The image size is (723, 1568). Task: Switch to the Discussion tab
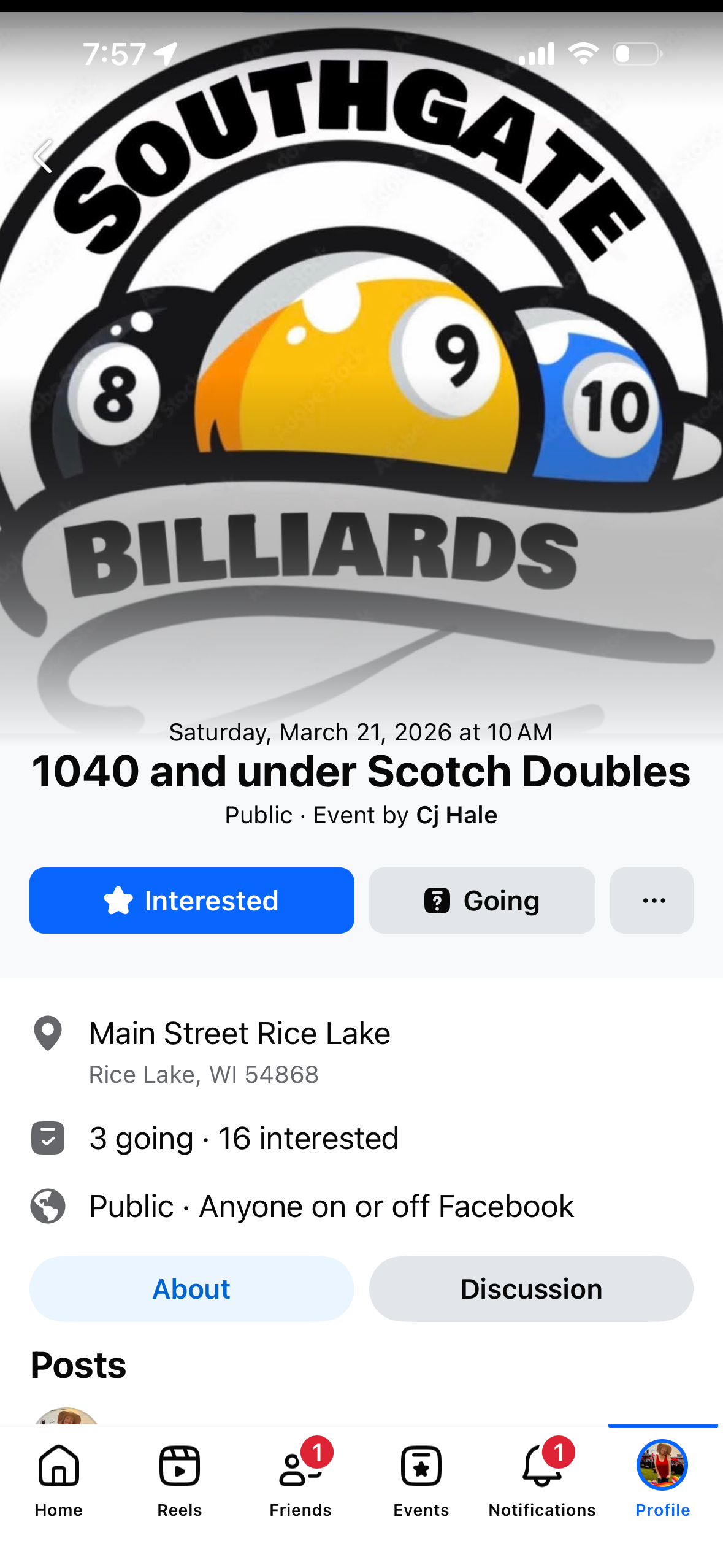pos(530,1288)
